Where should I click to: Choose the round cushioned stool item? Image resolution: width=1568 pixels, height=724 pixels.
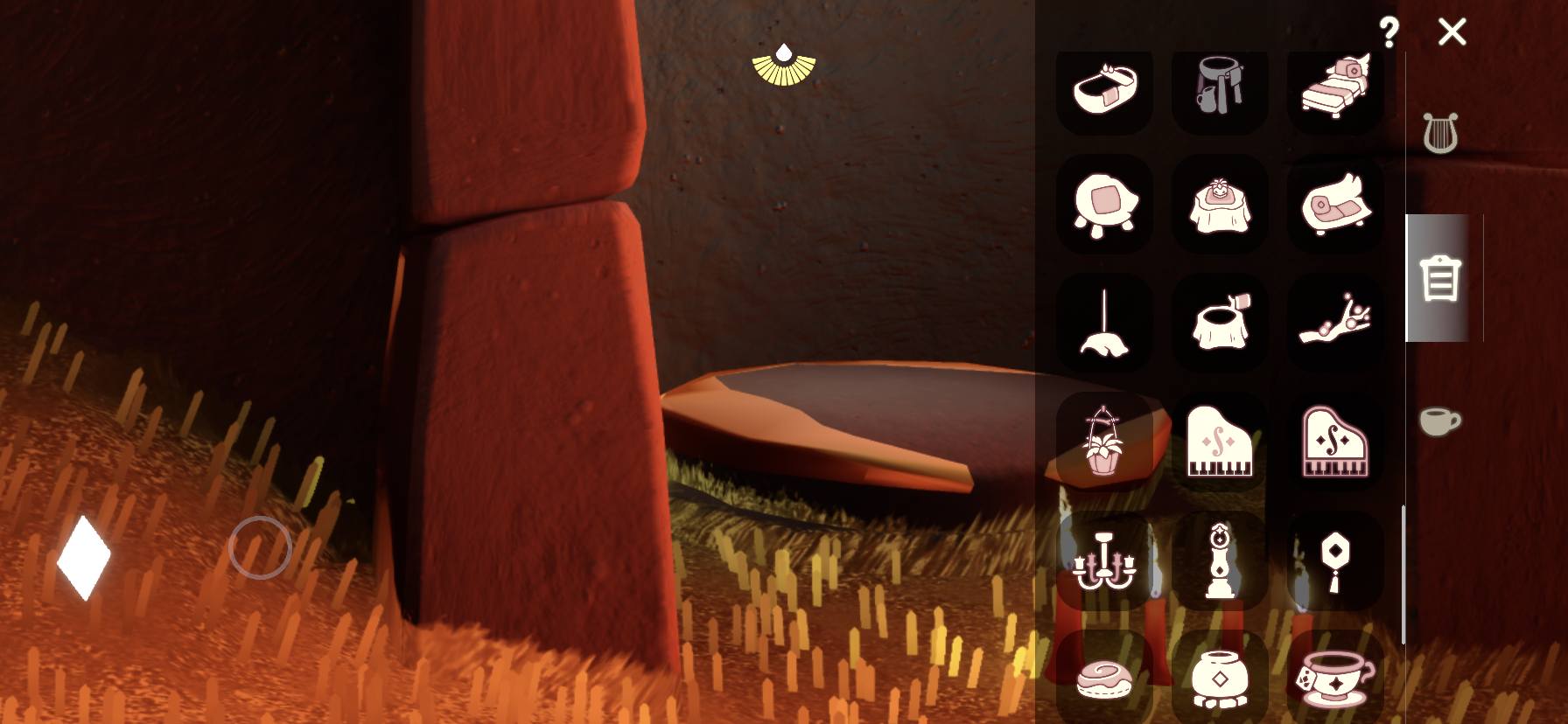click(1103, 205)
